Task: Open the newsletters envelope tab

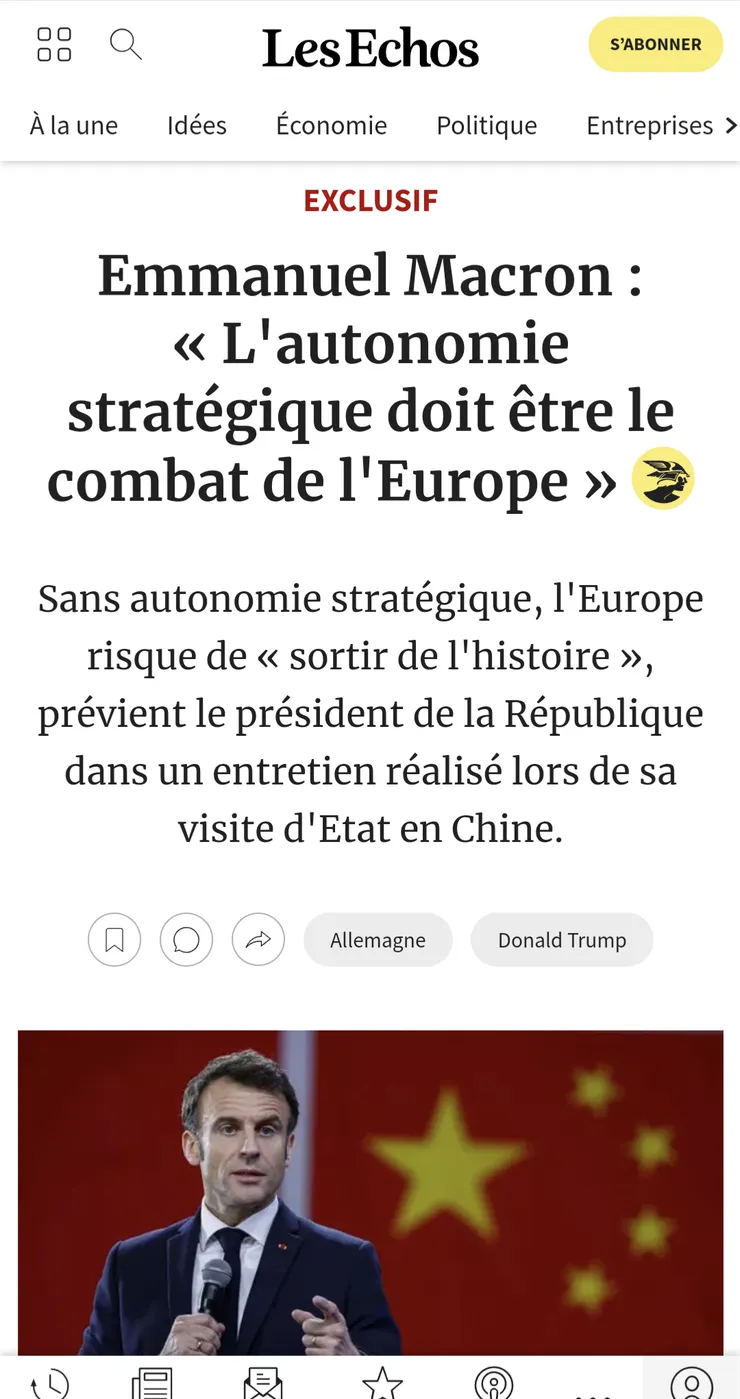Action: [263, 1383]
